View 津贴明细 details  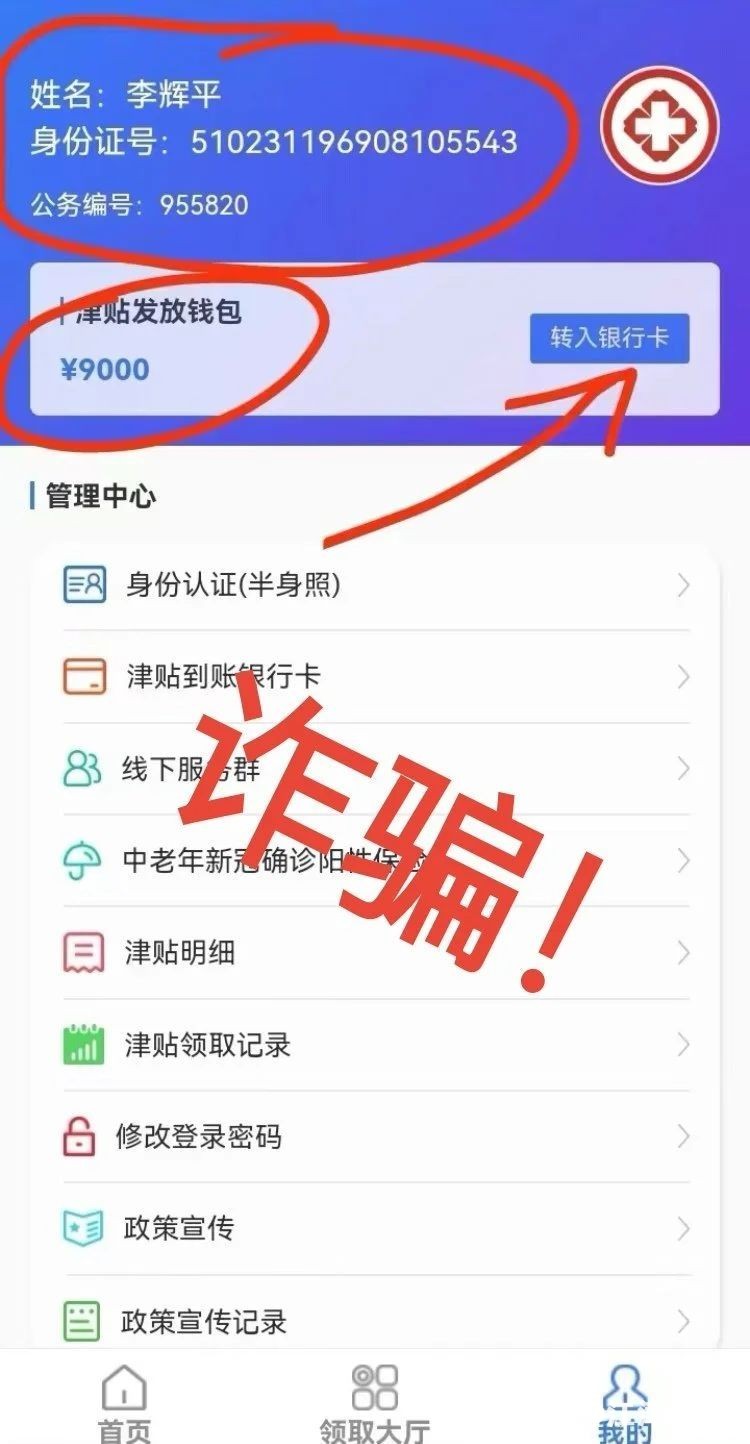pos(376,953)
